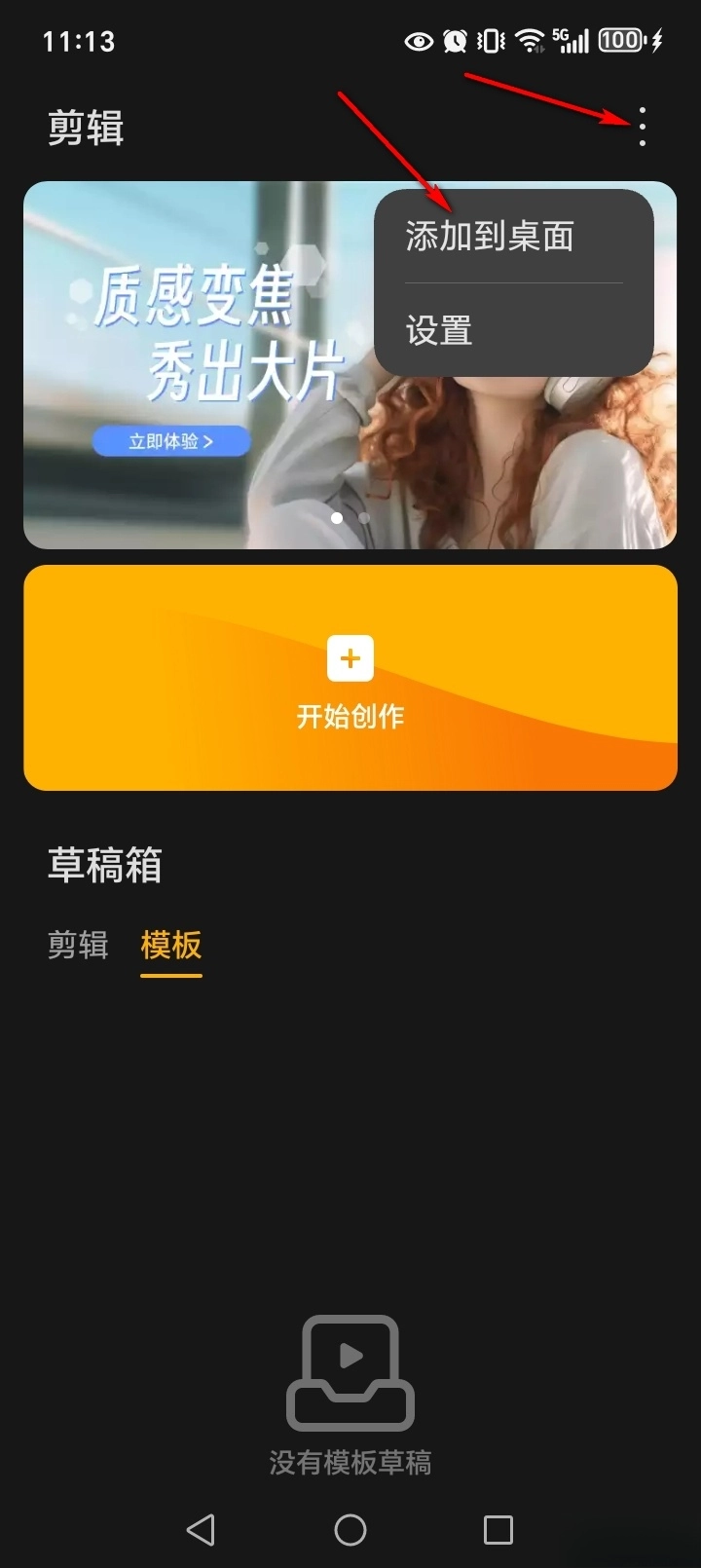This screenshot has width=701, height=1568.
Task: Select the 模板 drafts tab
Action: pyautogui.click(x=171, y=945)
